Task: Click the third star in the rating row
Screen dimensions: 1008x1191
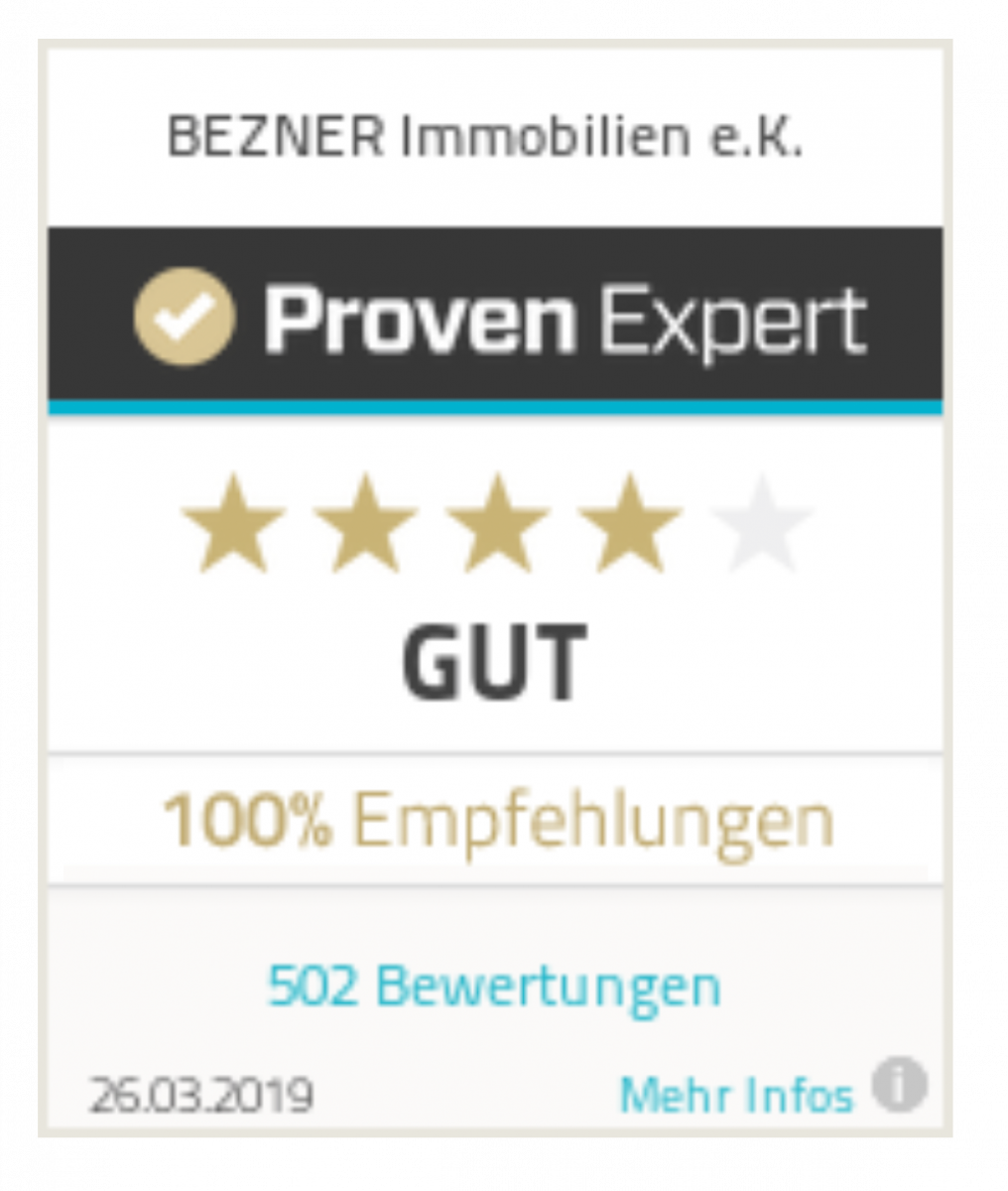Action: point(501,523)
